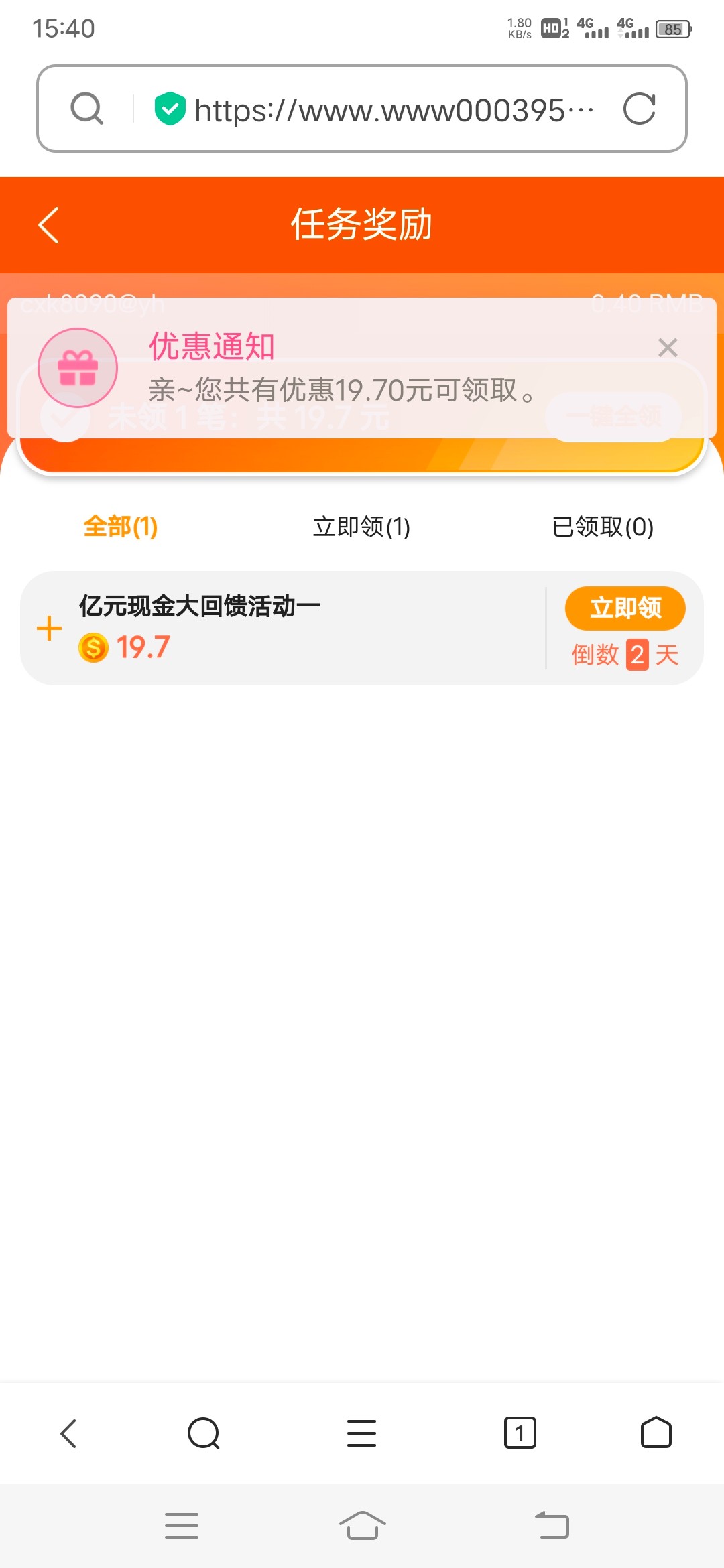The image size is (724, 1568).
Task: Switch to the 立即领(1) tab
Action: click(x=361, y=527)
